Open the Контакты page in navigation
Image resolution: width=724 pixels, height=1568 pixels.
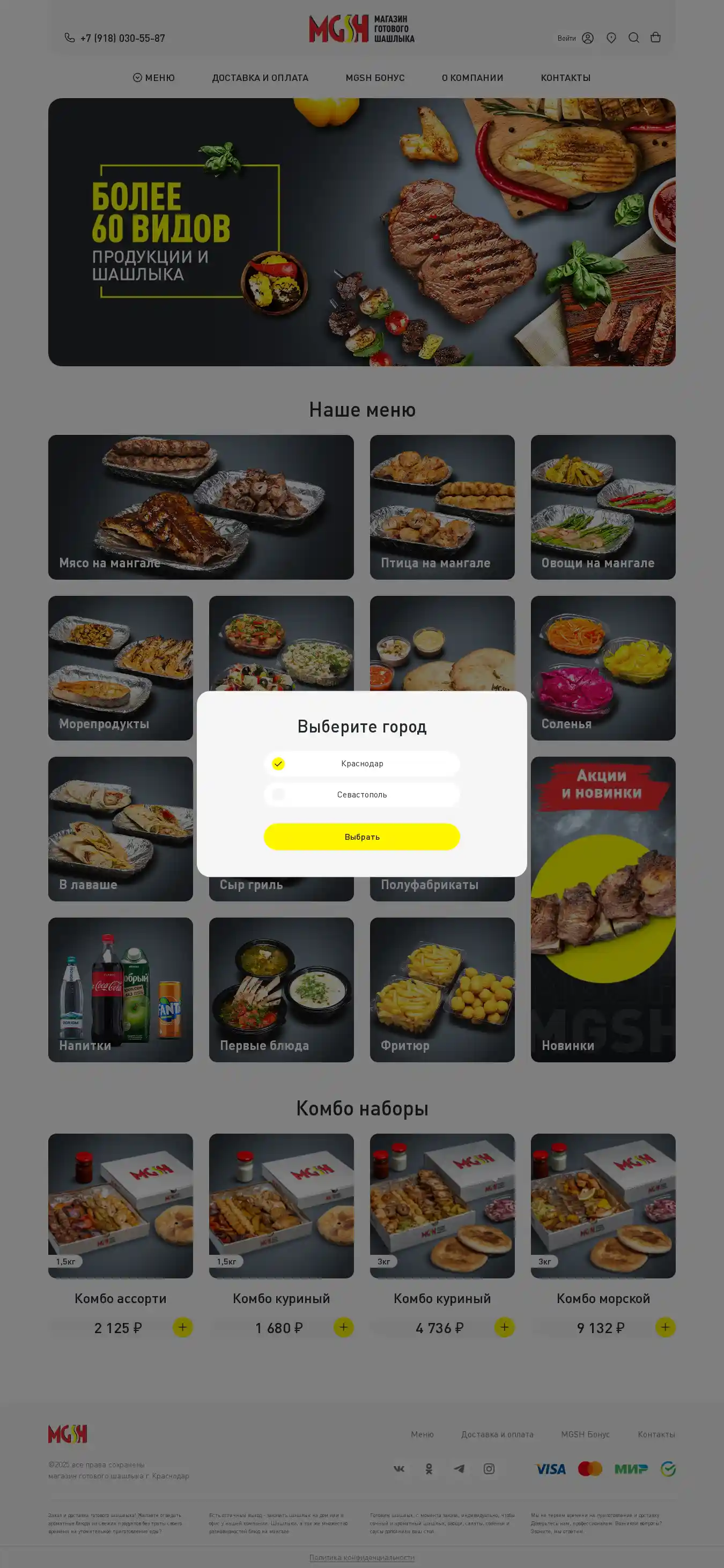coord(565,78)
